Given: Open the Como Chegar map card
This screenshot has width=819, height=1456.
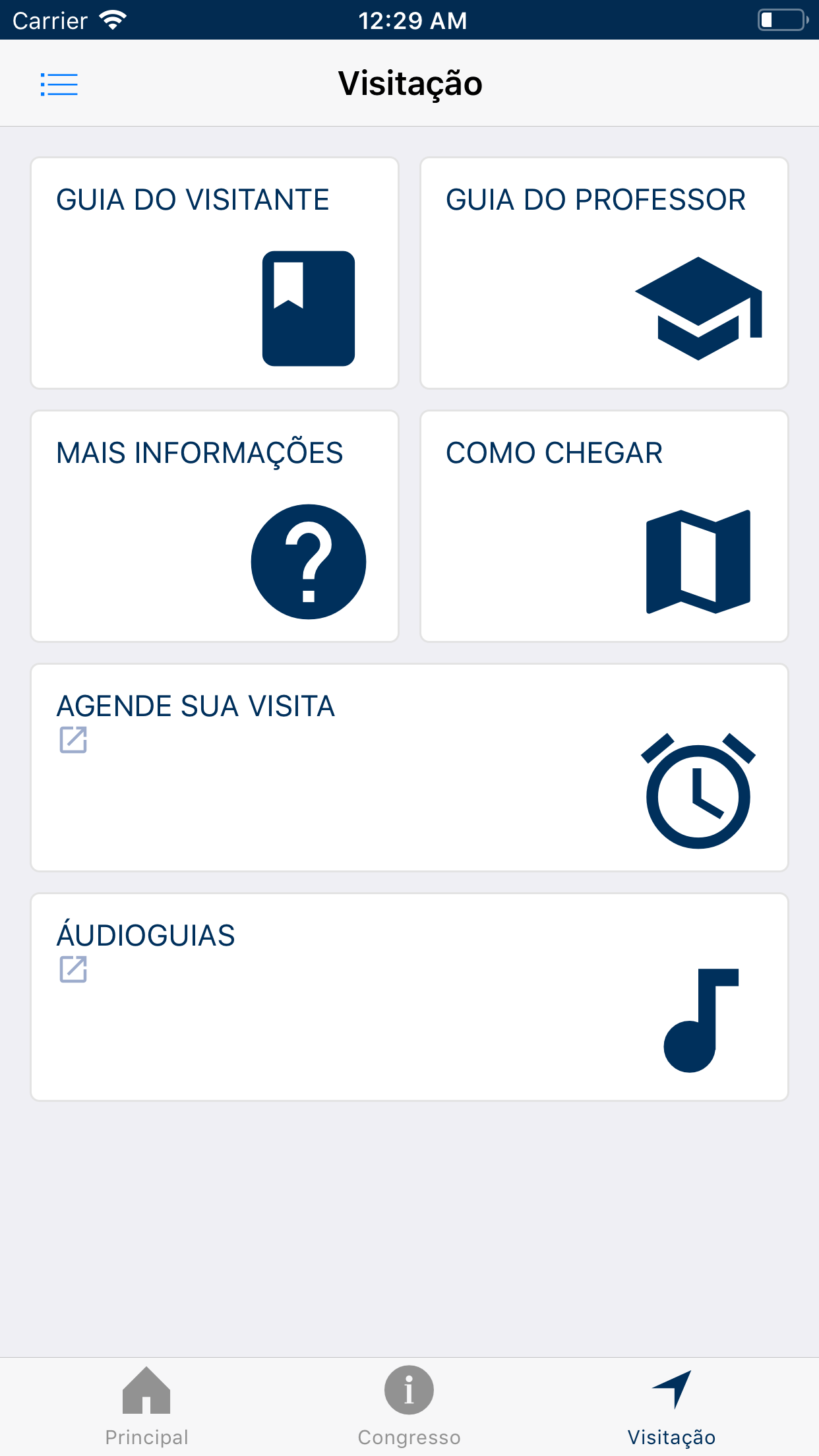Looking at the screenshot, I should [x=604, y=526].
